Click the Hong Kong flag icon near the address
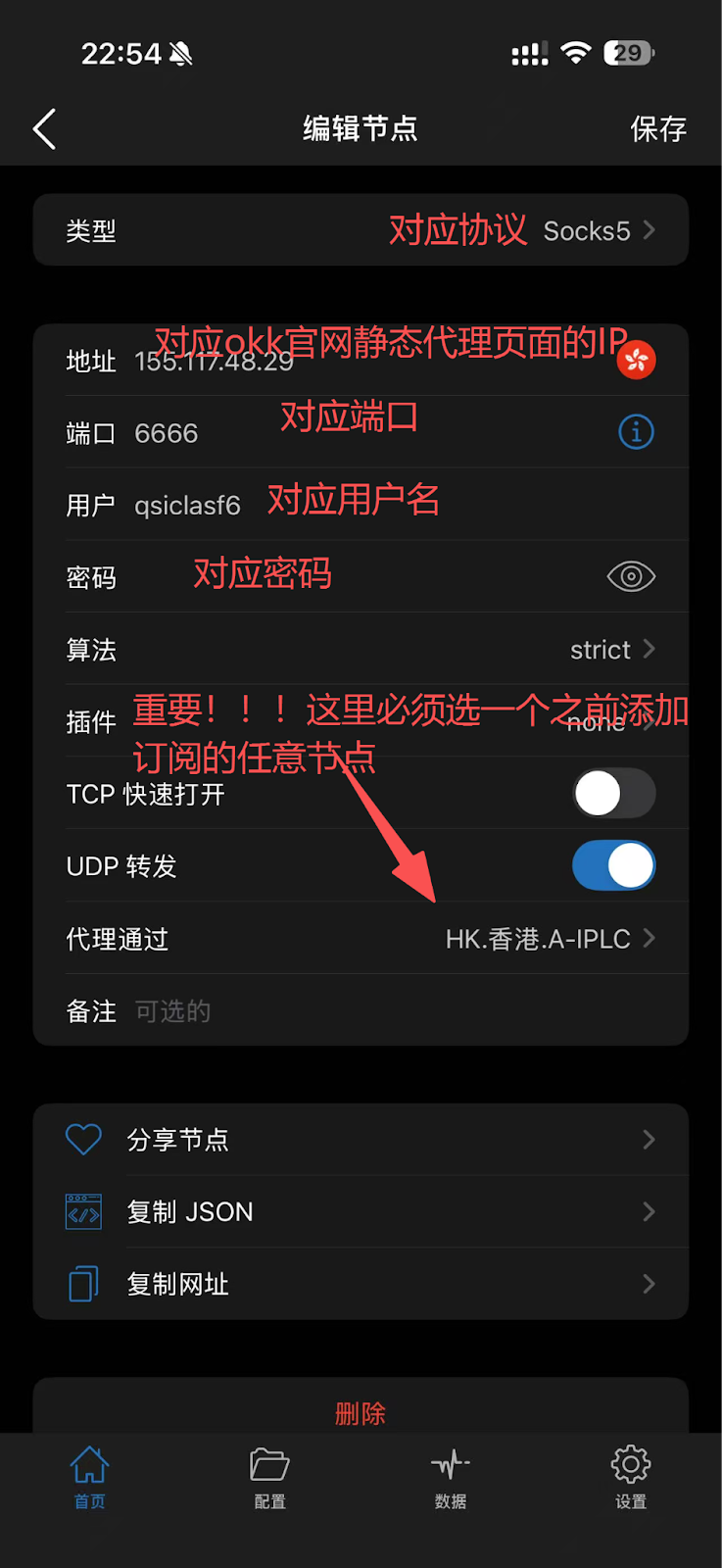Image resolution: width=722 pixels, height=1568 pixels. (x=634, y=361)
